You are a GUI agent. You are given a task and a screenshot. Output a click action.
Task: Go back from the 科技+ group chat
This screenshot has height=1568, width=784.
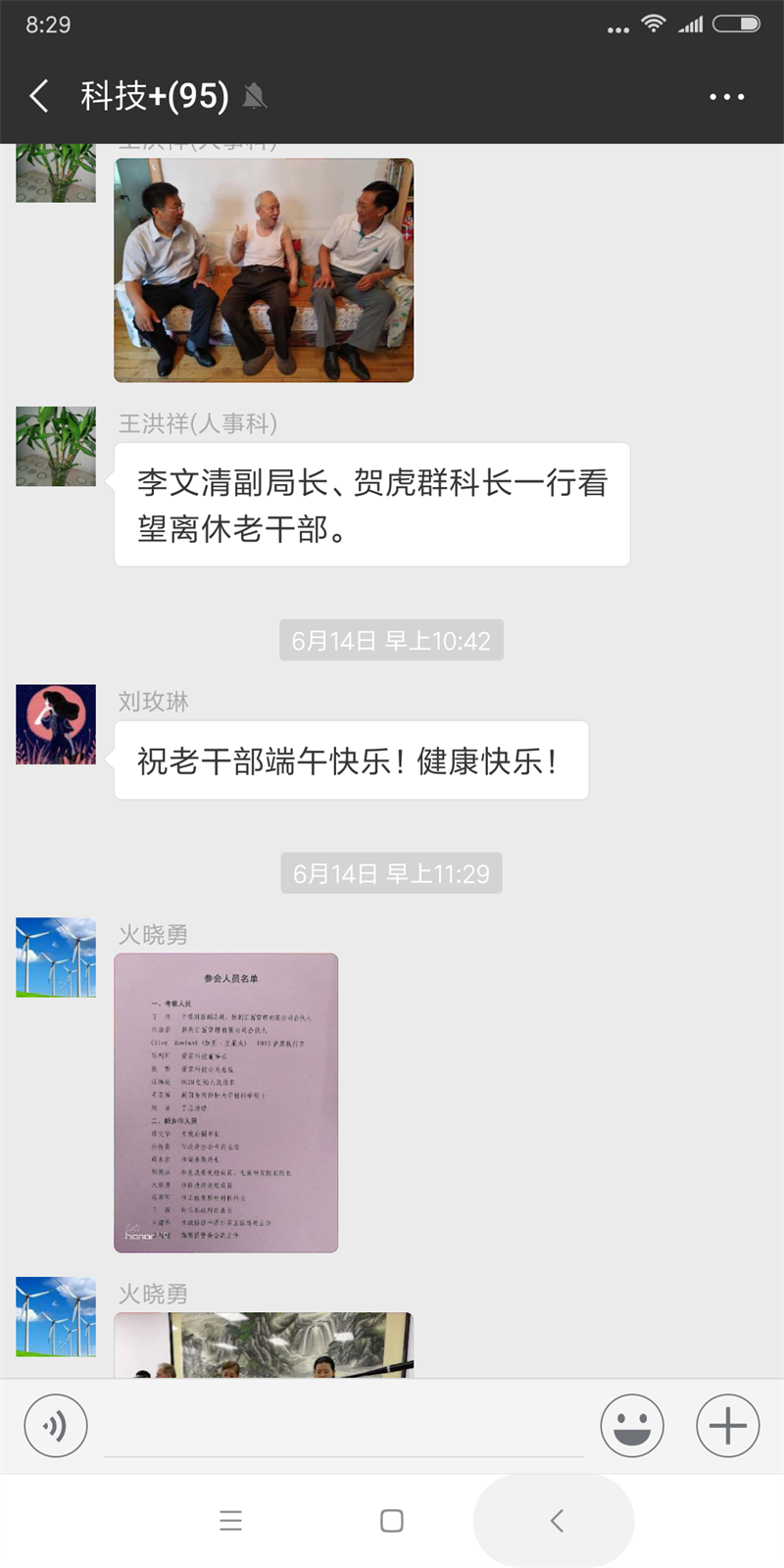point(39,96)
